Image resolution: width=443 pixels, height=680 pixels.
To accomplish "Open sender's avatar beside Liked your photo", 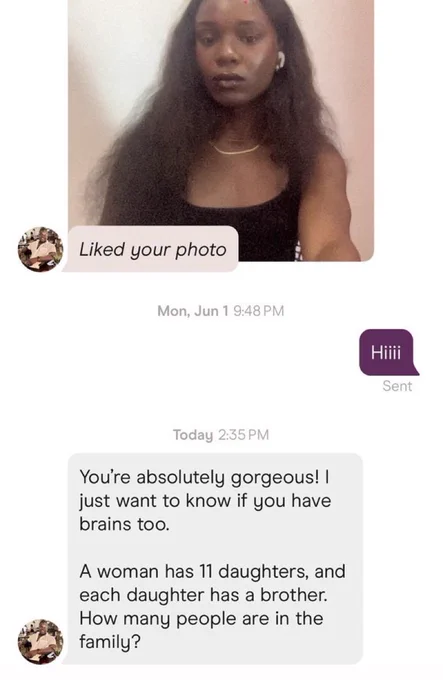I will point(40,249).
